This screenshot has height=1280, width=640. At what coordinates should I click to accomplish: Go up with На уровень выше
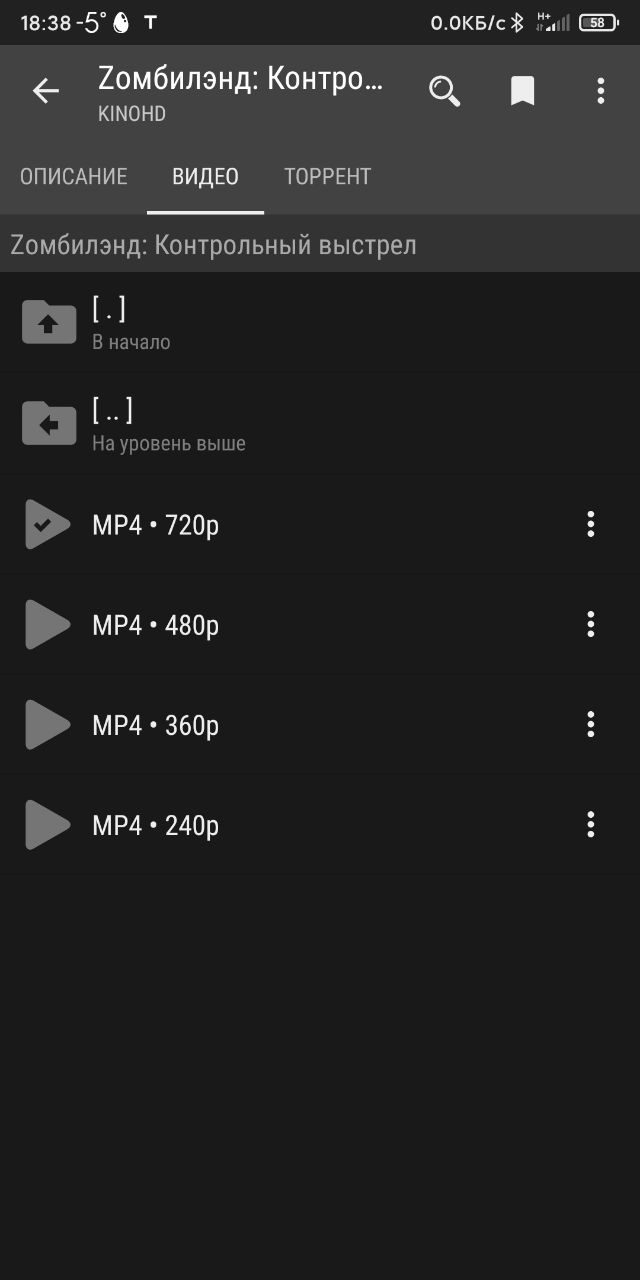pyautogui.click(x=320, y=424)
